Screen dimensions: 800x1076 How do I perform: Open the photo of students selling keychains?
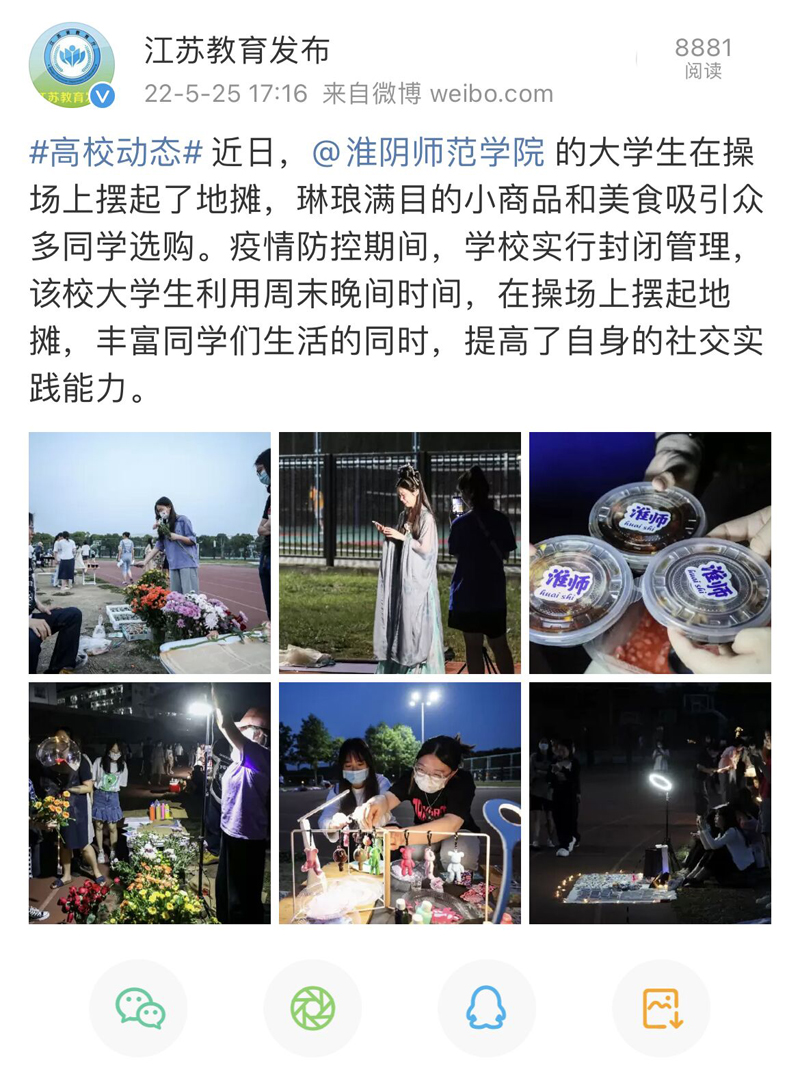click(x=399, y=802)
